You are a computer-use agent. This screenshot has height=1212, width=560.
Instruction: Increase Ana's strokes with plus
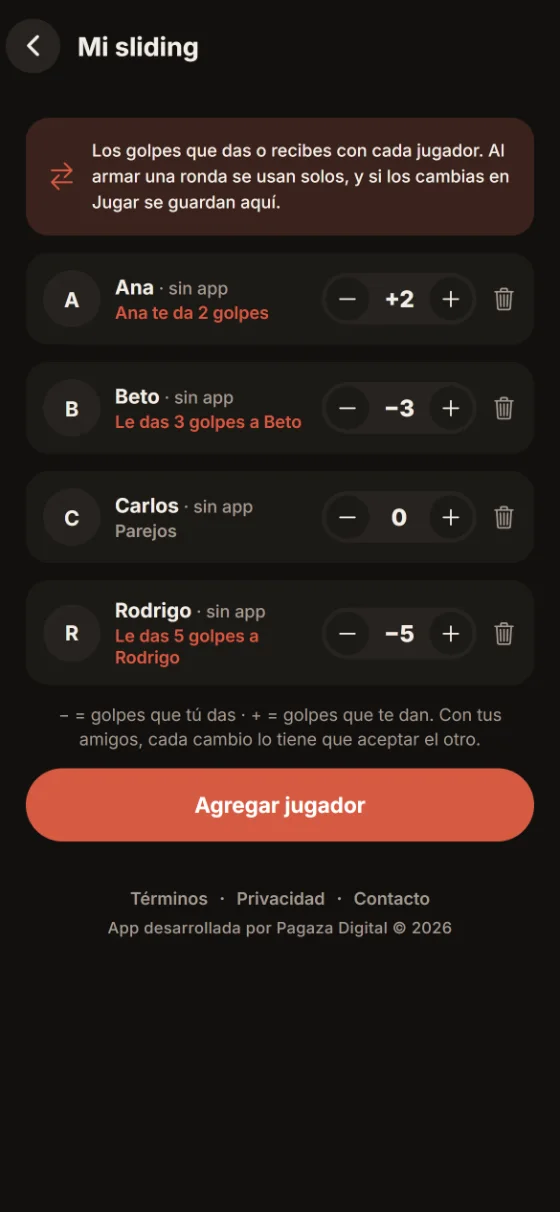point(451,299)
